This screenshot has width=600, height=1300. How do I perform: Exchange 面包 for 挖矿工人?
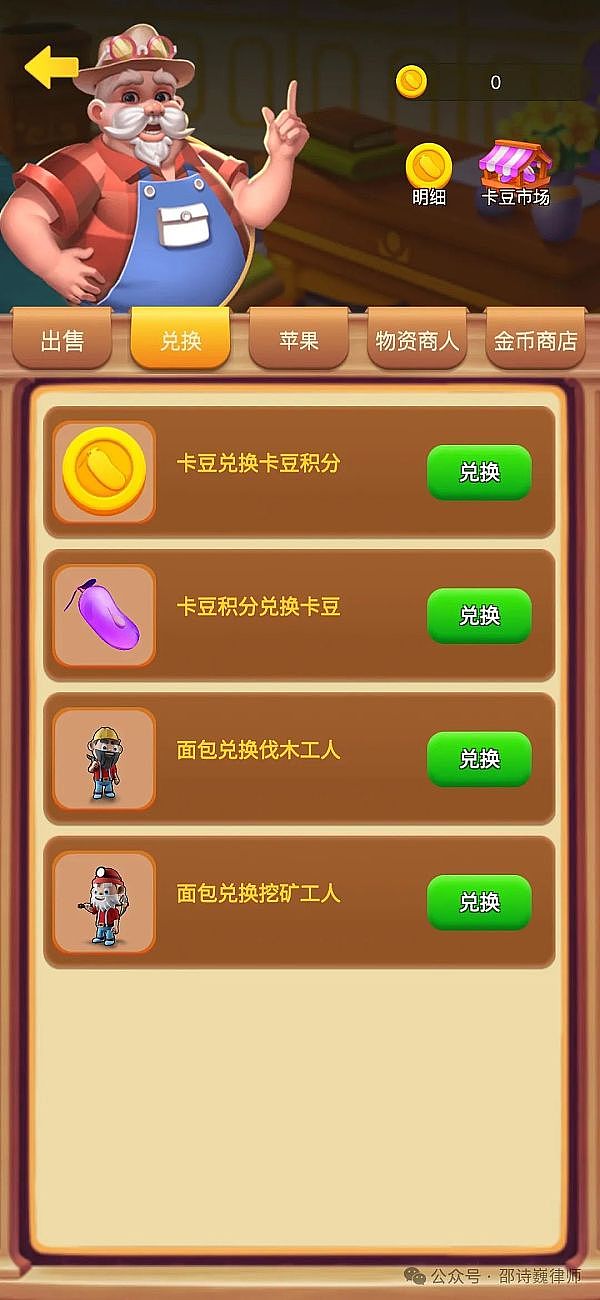coord(479,902)
